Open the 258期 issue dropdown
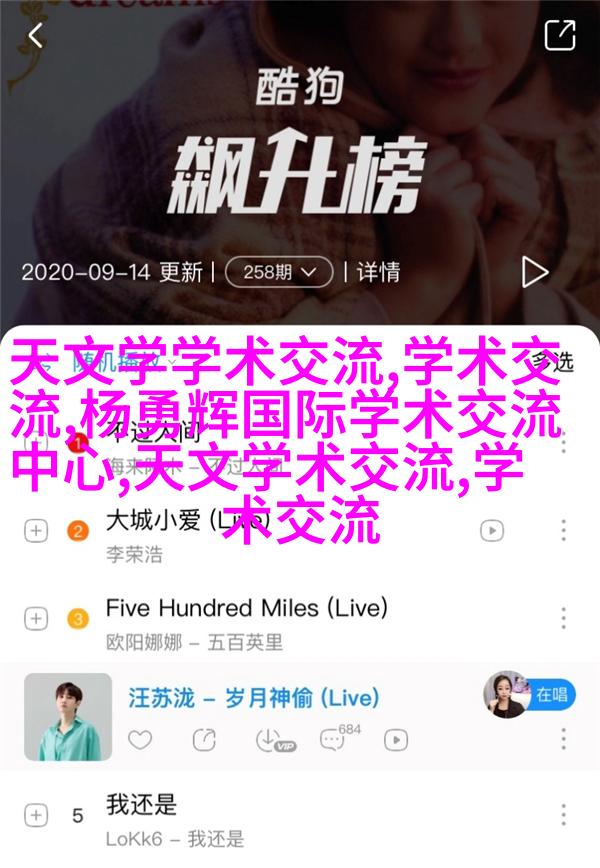600x868 pixels. [x=279, y=271]
